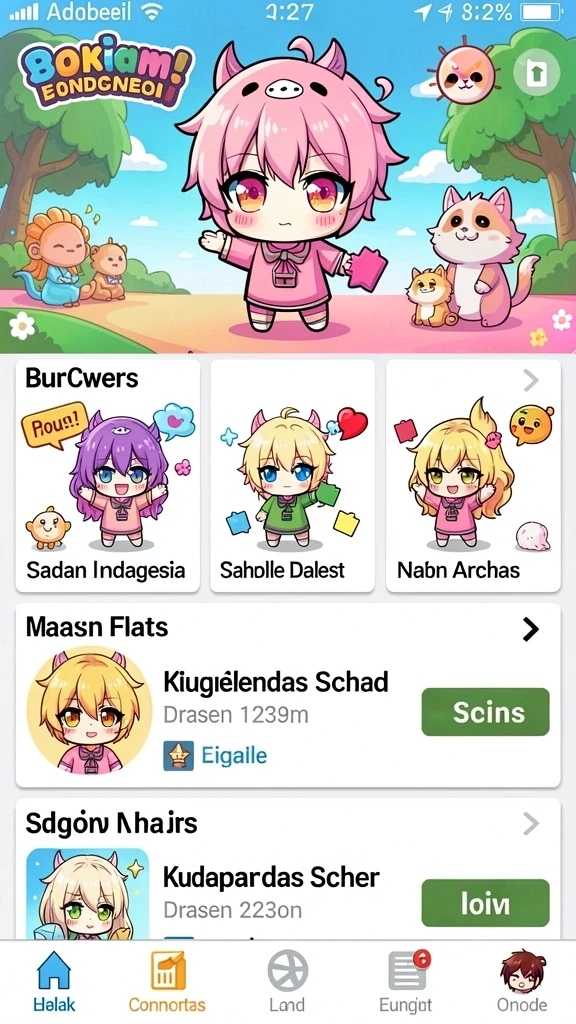
Task: Expand the BurCwers section arrow
Action: [531, 380]
